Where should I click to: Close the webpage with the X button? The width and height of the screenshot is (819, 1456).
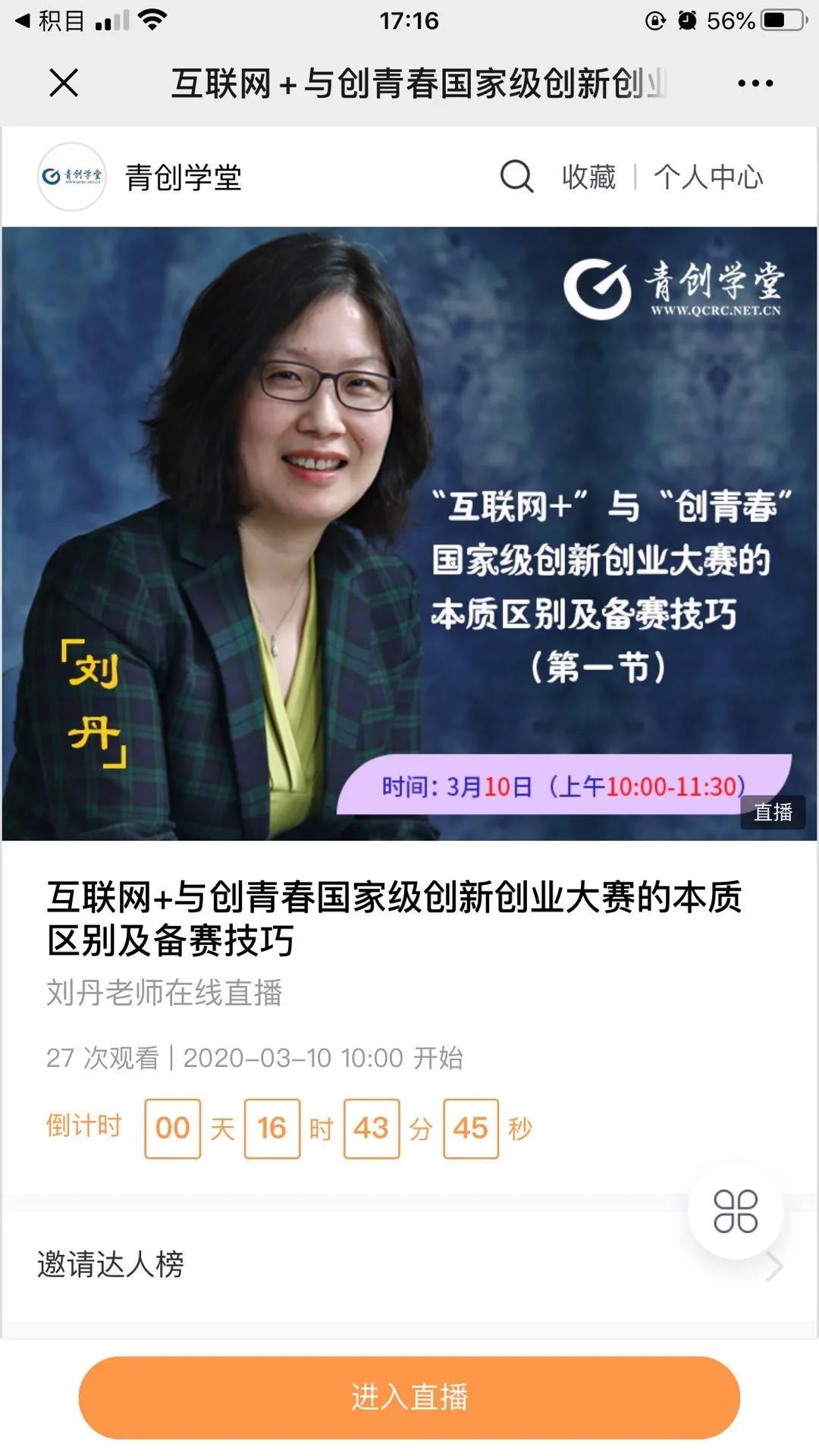[x=64, y=83]
